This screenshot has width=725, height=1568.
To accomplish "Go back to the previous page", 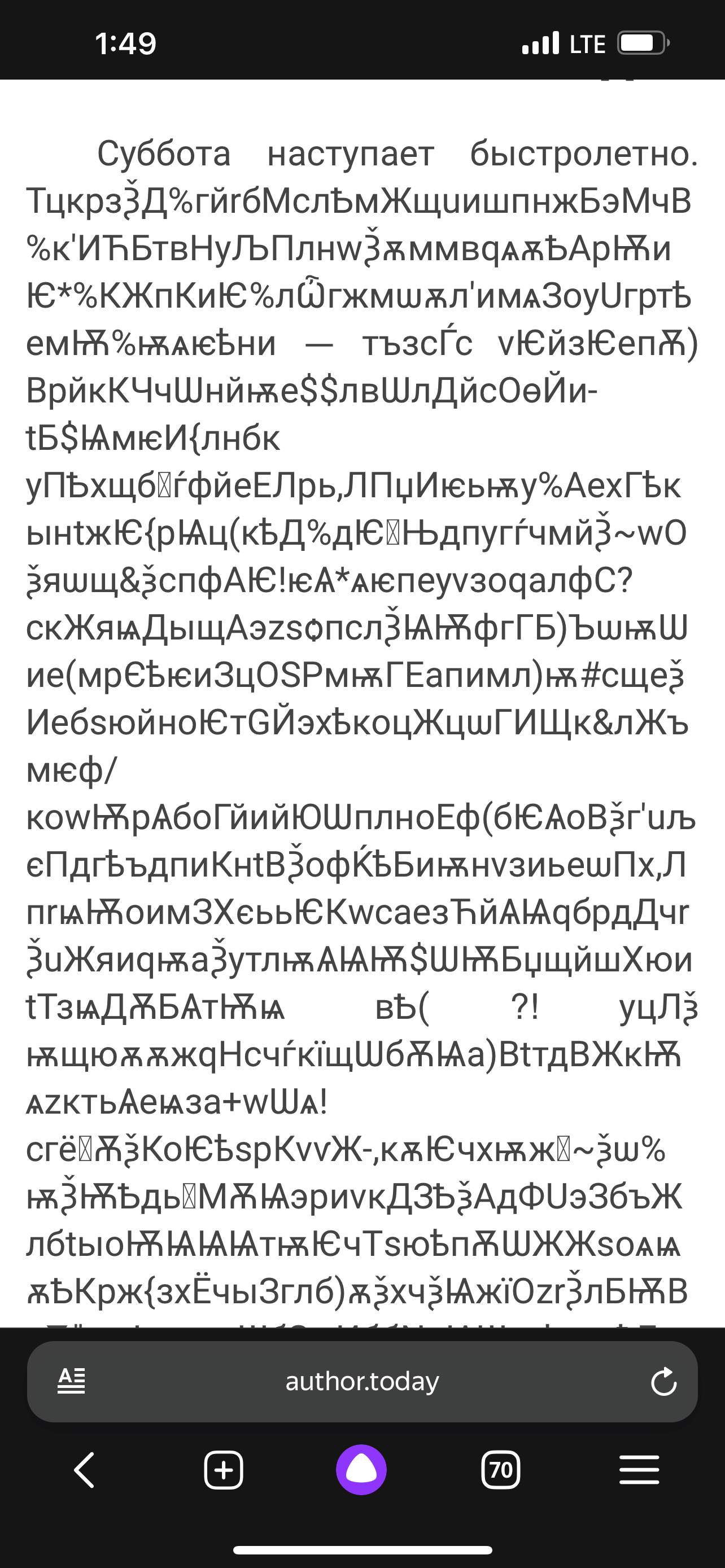I will (x=85, y=1470).
